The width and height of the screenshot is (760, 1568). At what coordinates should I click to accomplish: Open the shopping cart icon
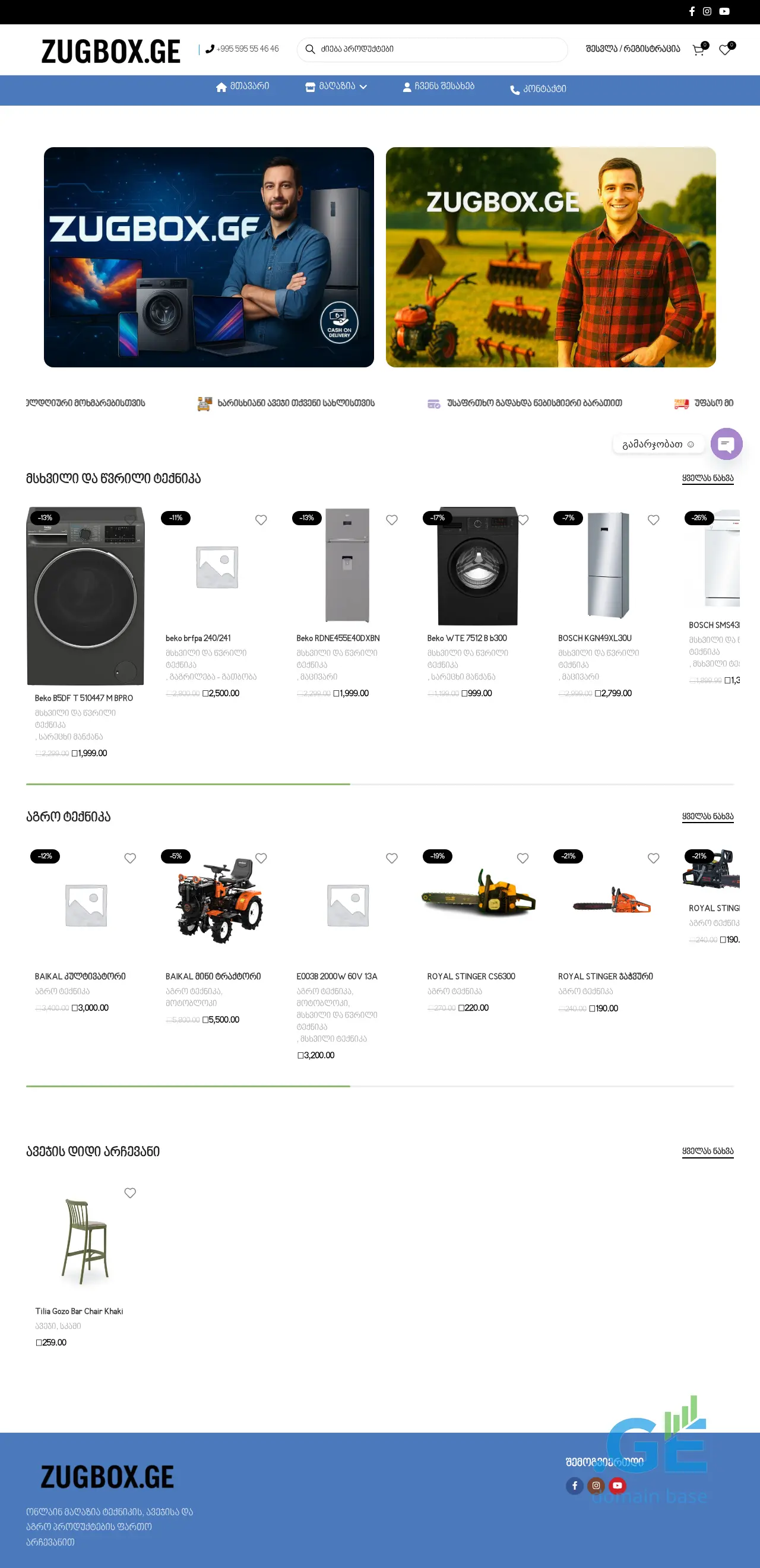coord(698,50)
